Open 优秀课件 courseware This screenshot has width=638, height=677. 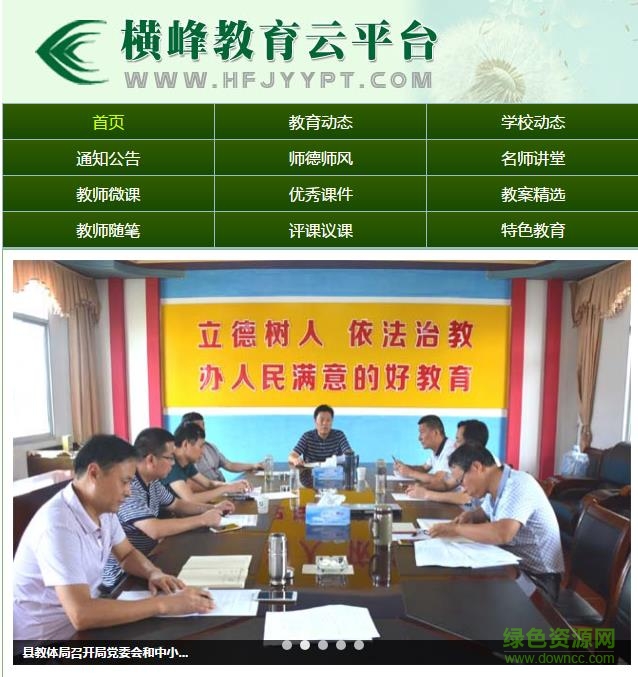point(320,194)
